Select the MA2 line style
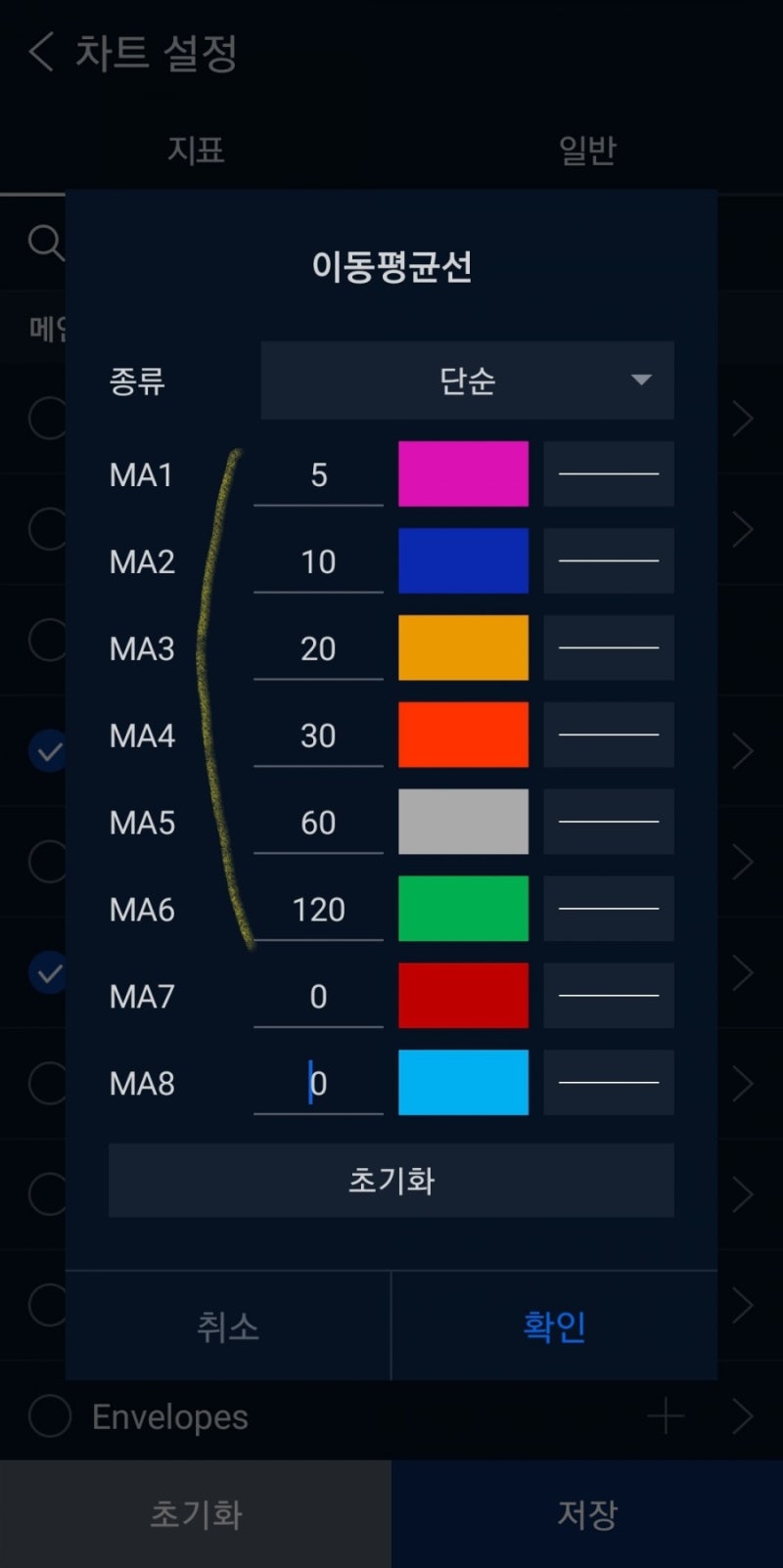The height and width of the screenshot is (1568, 783). tap(609, 560)
